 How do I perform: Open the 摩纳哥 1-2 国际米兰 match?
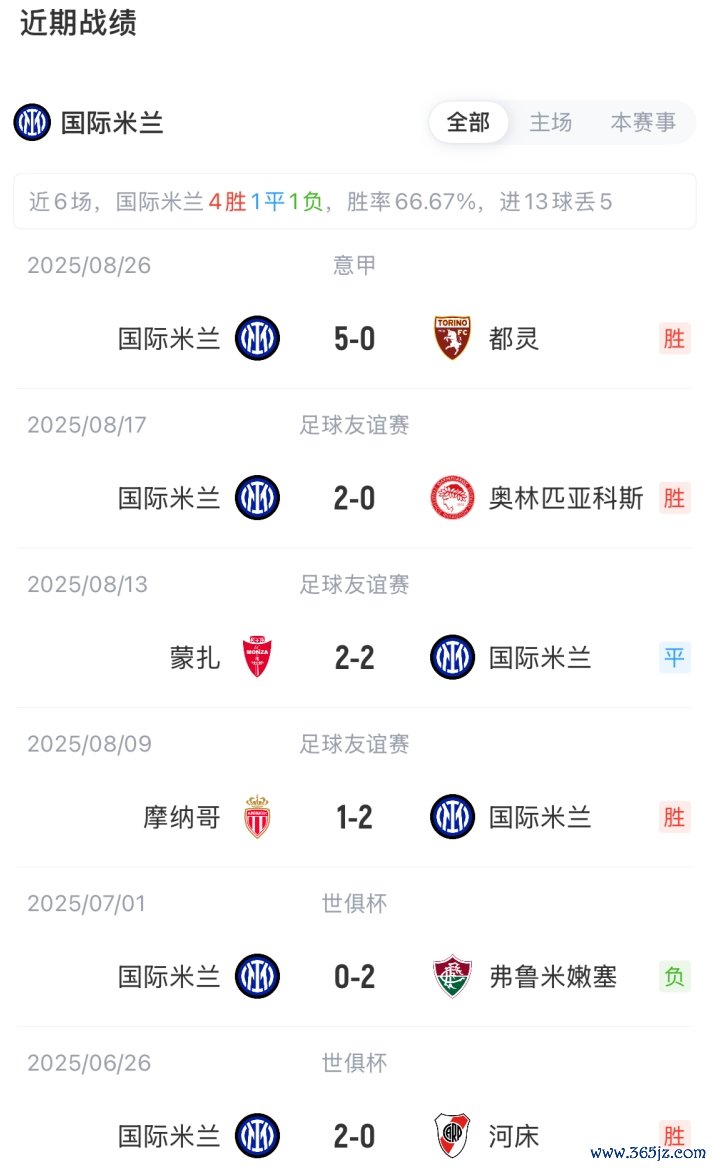click(x=354, y=818)
